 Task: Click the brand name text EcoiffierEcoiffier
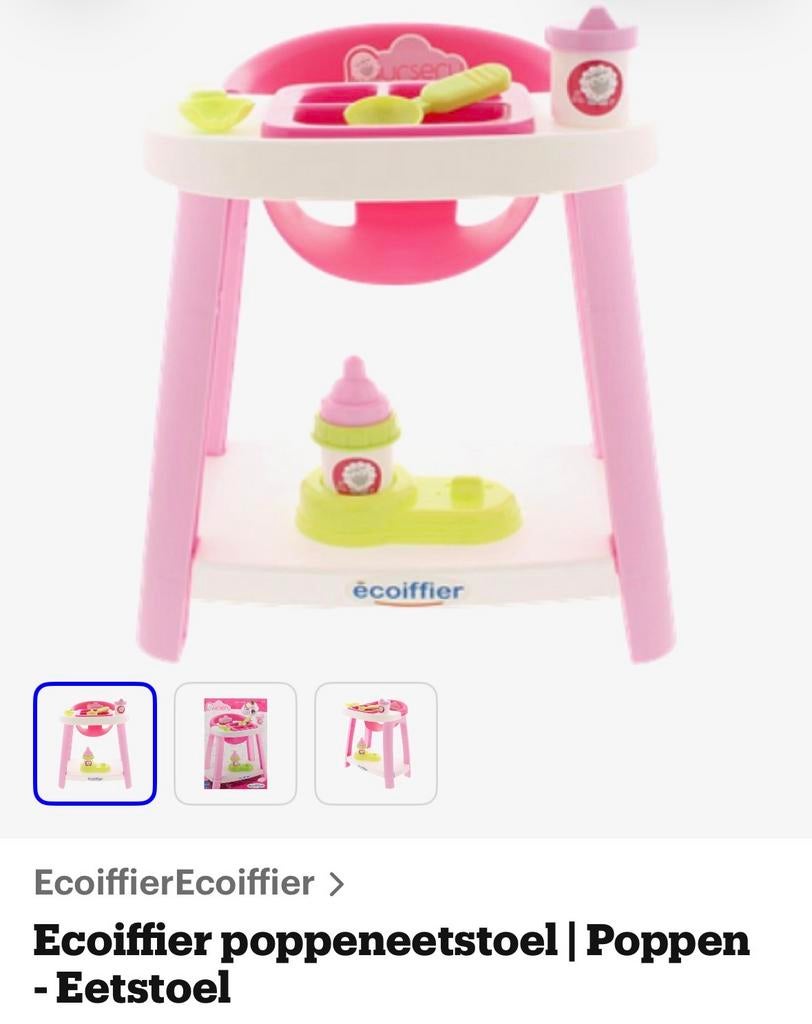(170, 884)
